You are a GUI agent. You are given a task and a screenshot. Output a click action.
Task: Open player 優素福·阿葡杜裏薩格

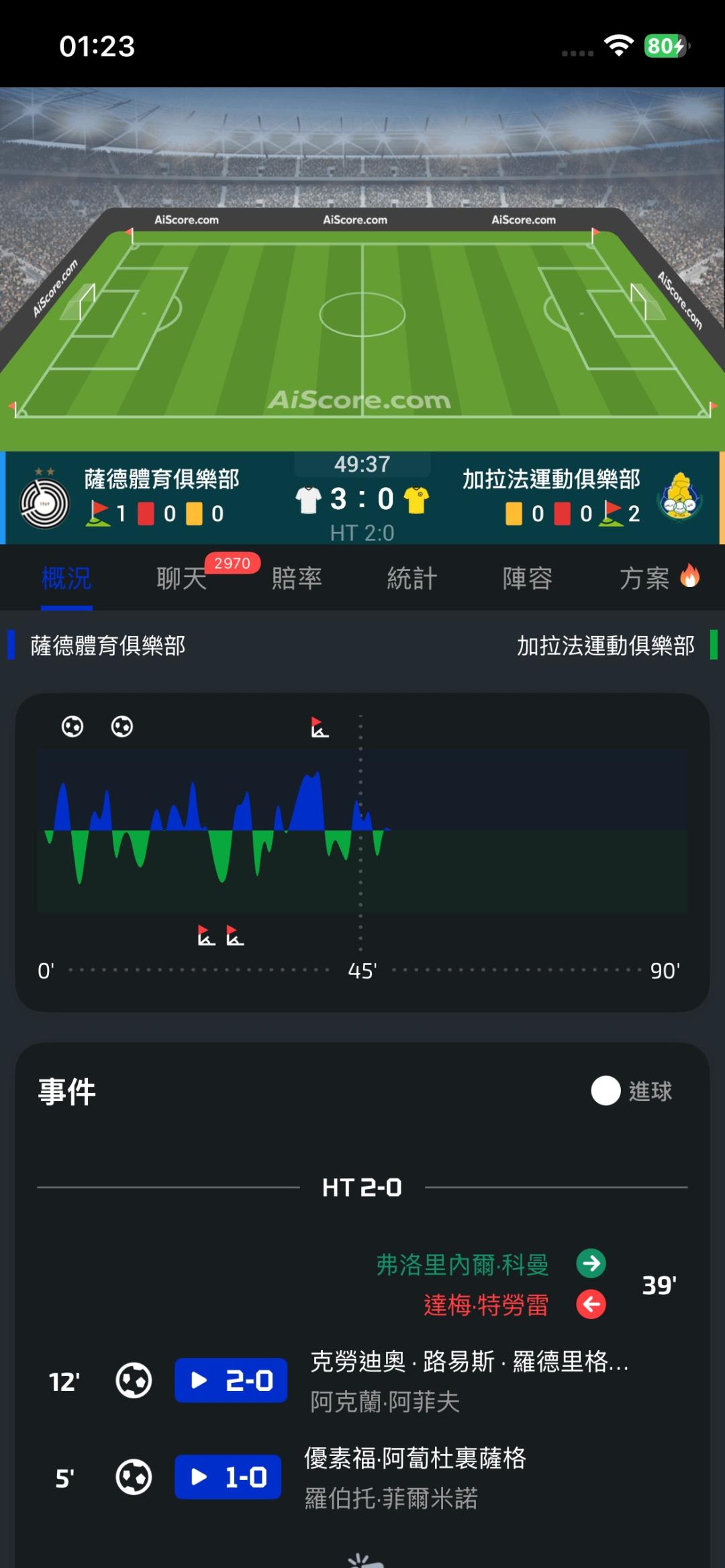tap(416, 1458)
